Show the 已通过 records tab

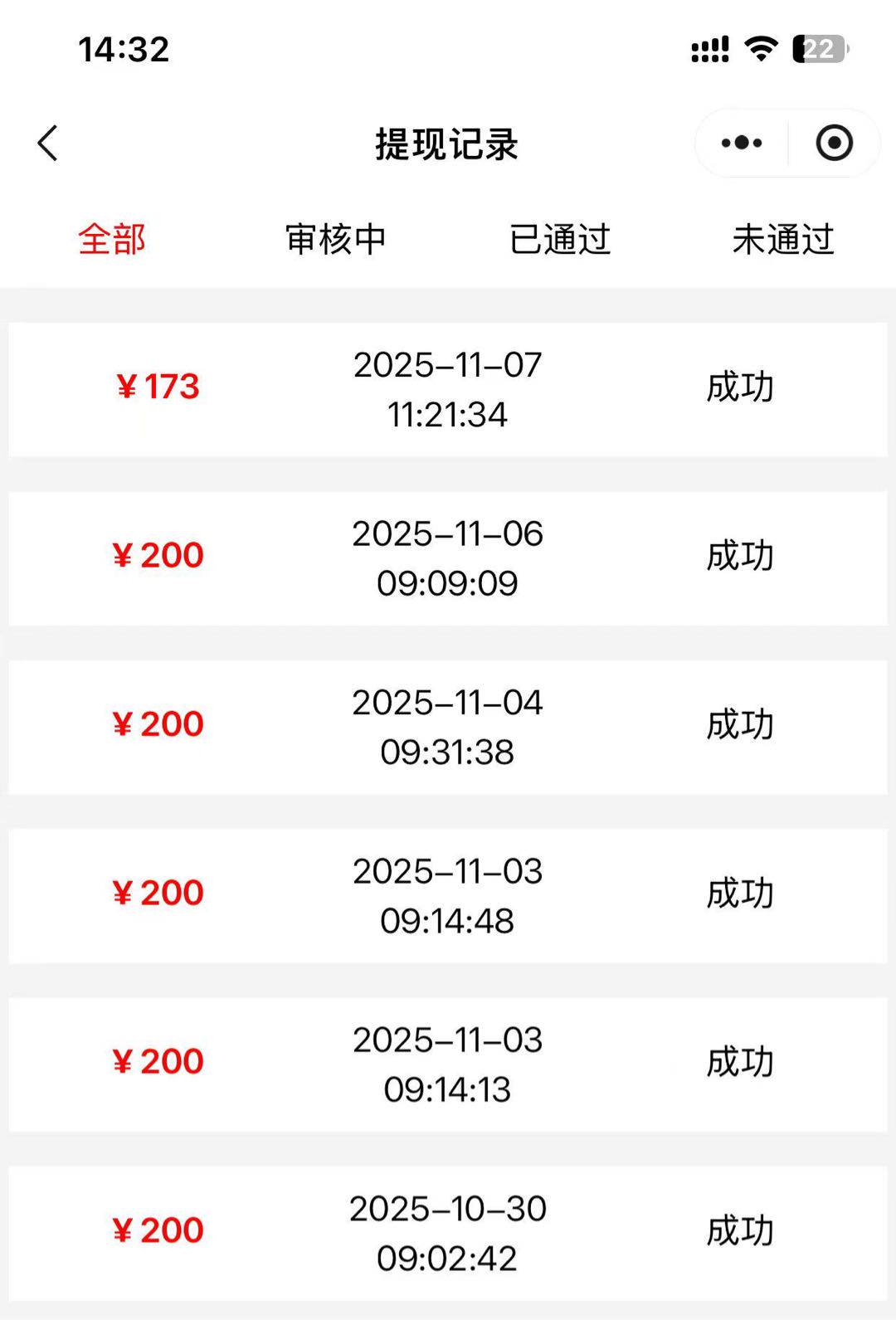[560, 240]
